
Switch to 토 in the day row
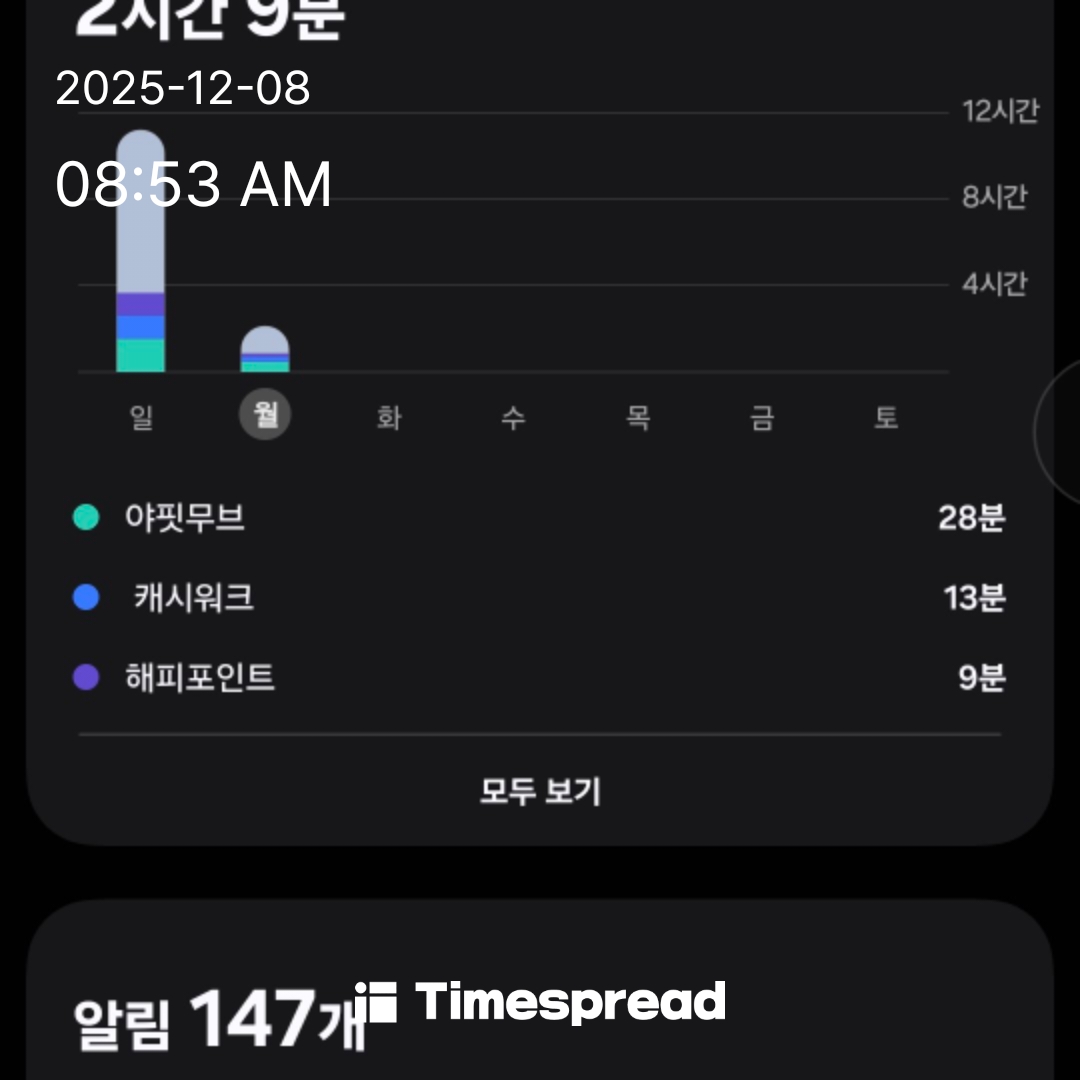point(886,417)
